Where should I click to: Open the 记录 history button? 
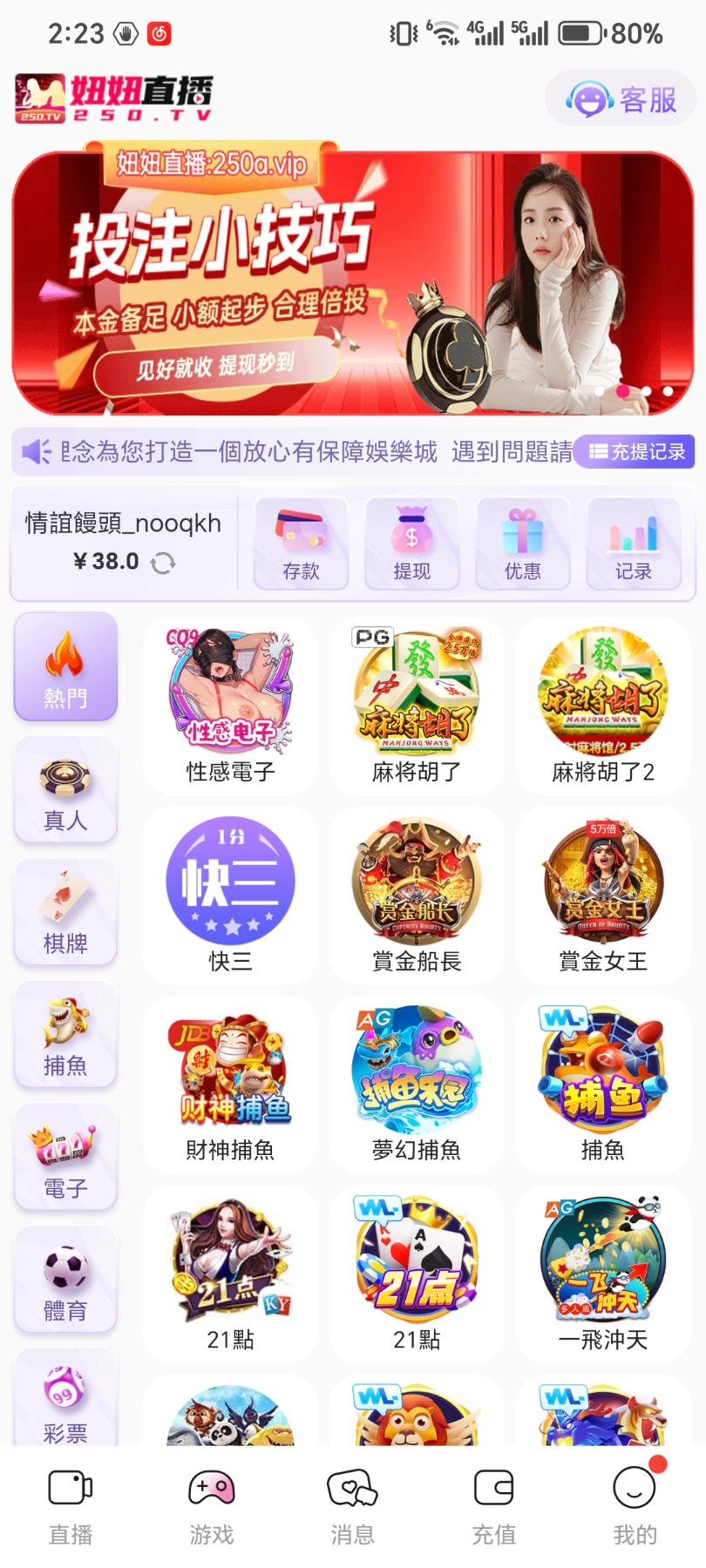pyautogui.click(x=633, y=544)
